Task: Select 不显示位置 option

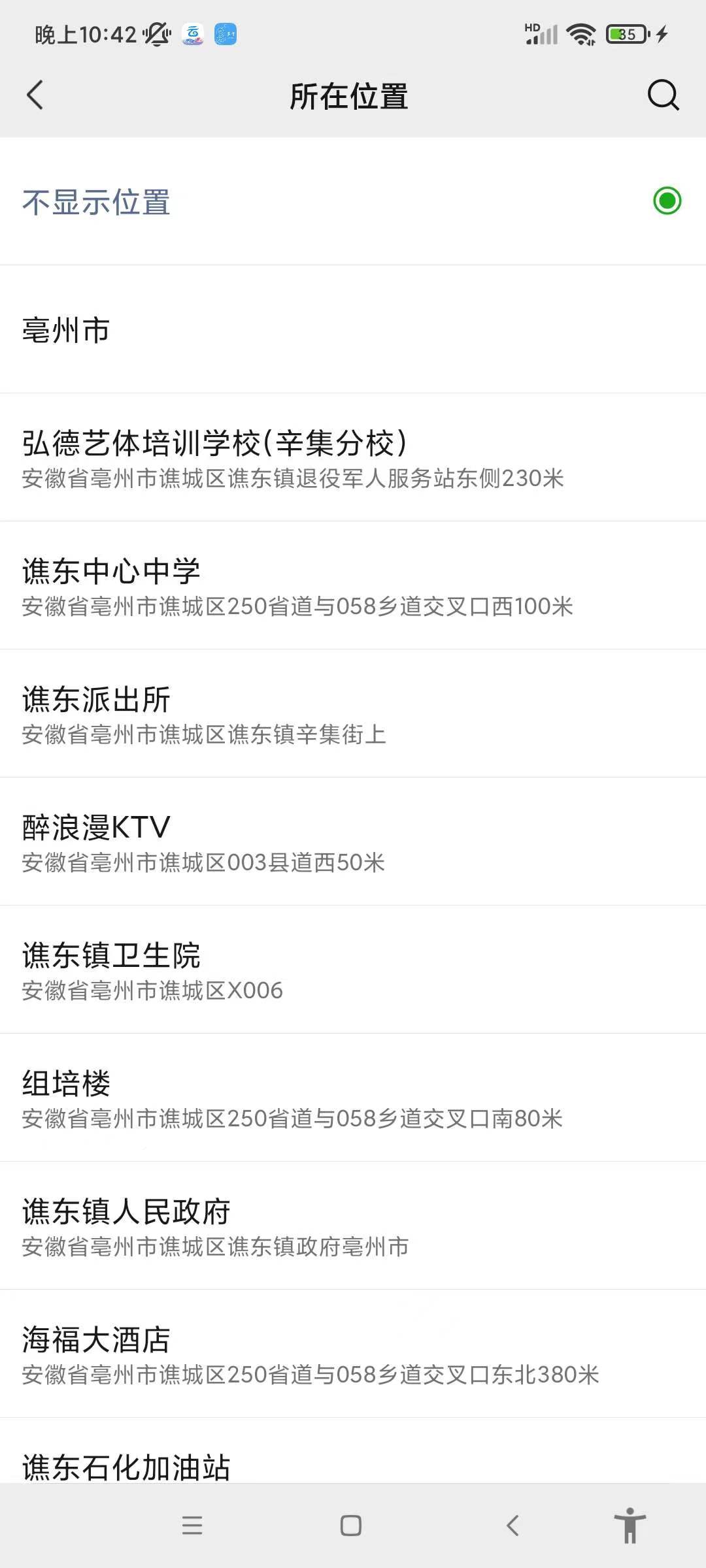Action: [x=353, y=201]
